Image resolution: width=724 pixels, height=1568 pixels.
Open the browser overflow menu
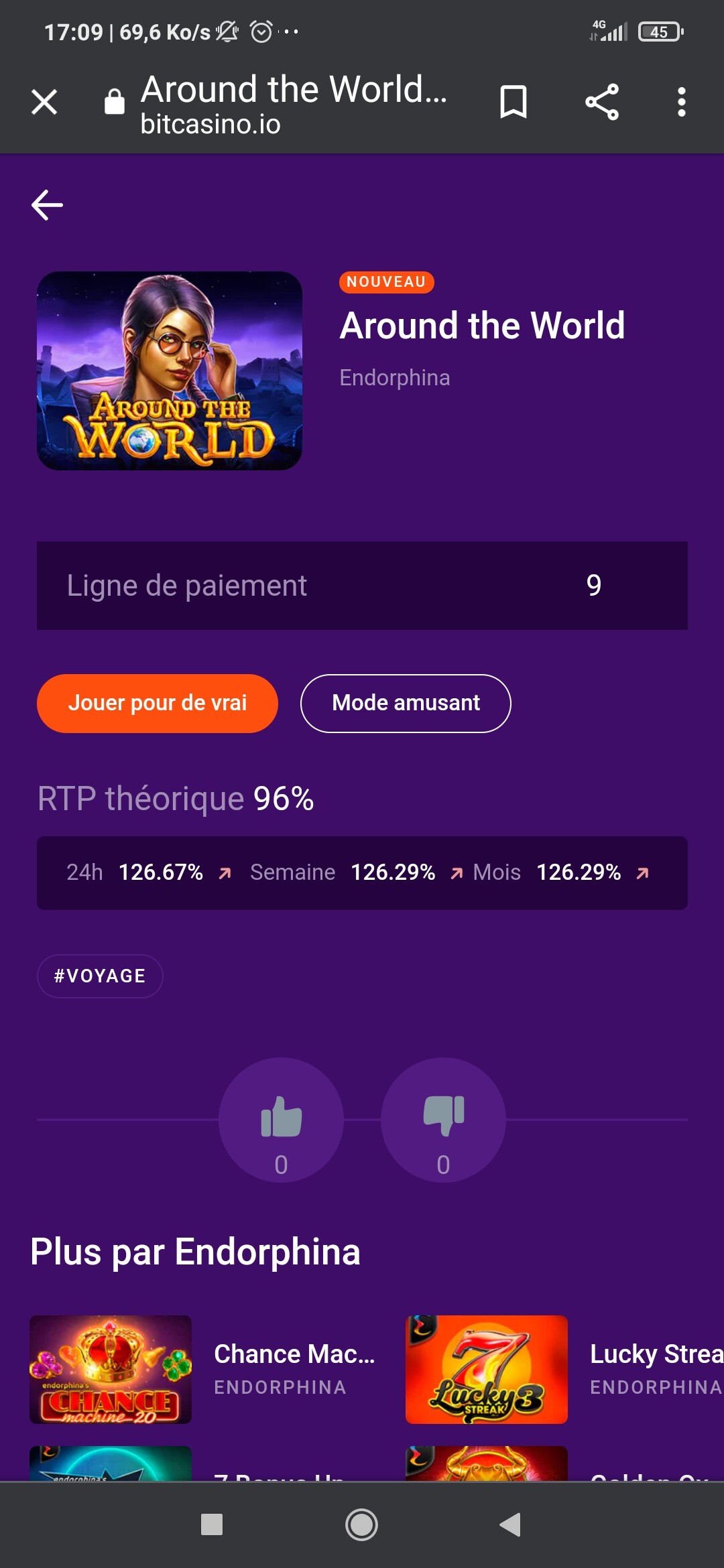(x=681, y=103)
